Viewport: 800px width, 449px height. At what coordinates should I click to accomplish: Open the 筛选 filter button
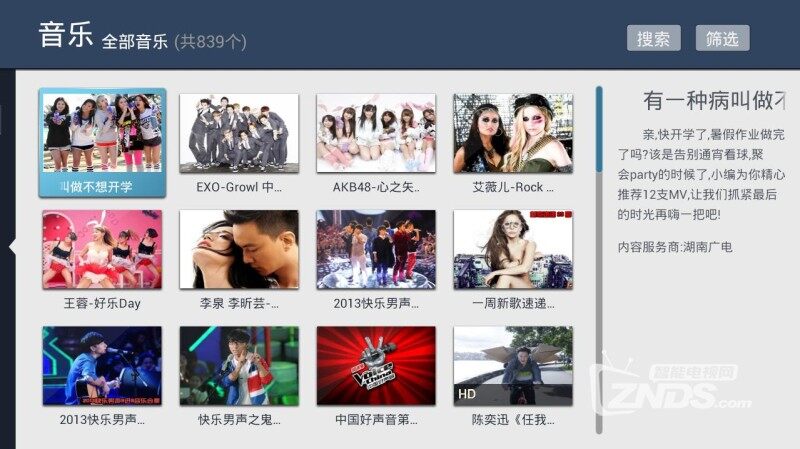coord(722,39)
